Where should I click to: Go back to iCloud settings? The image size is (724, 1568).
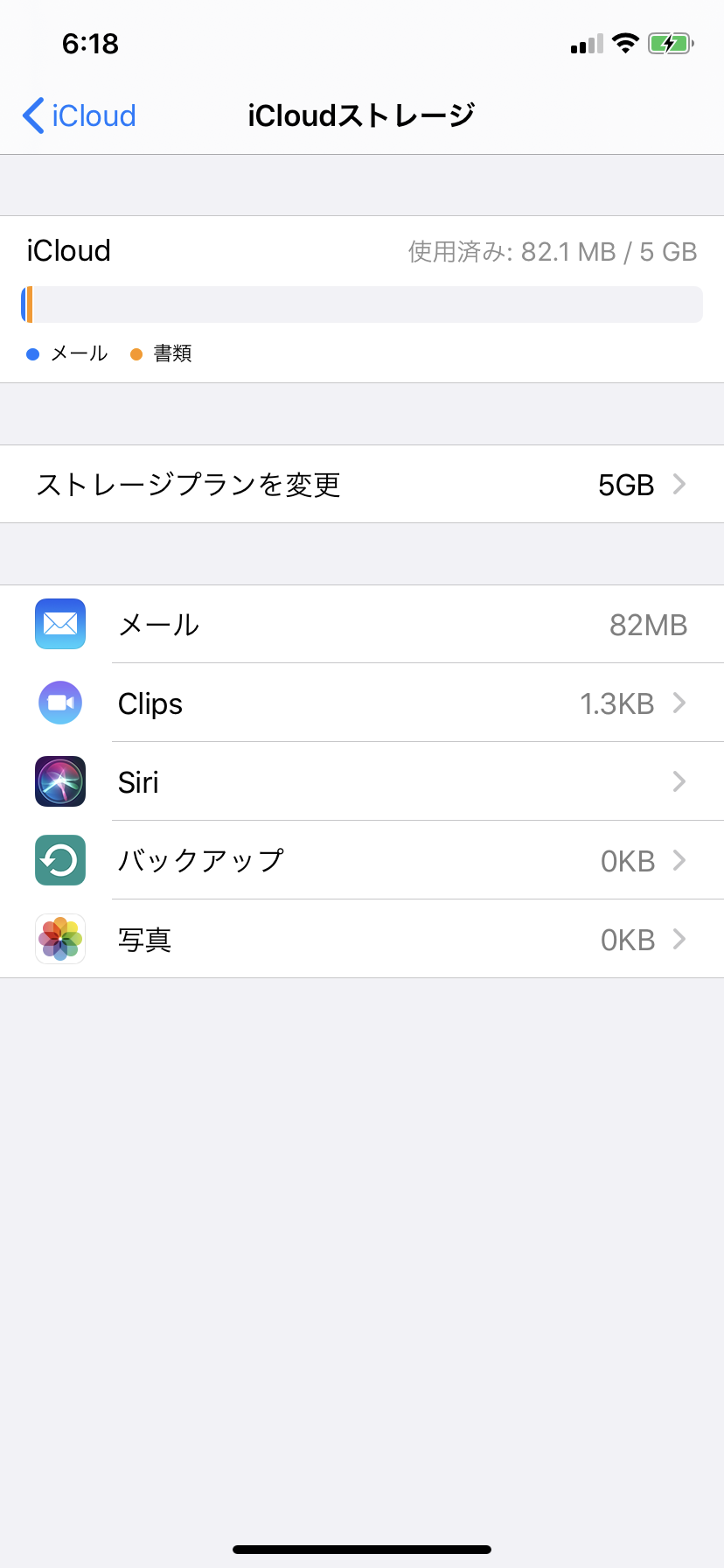coord(79,115)
